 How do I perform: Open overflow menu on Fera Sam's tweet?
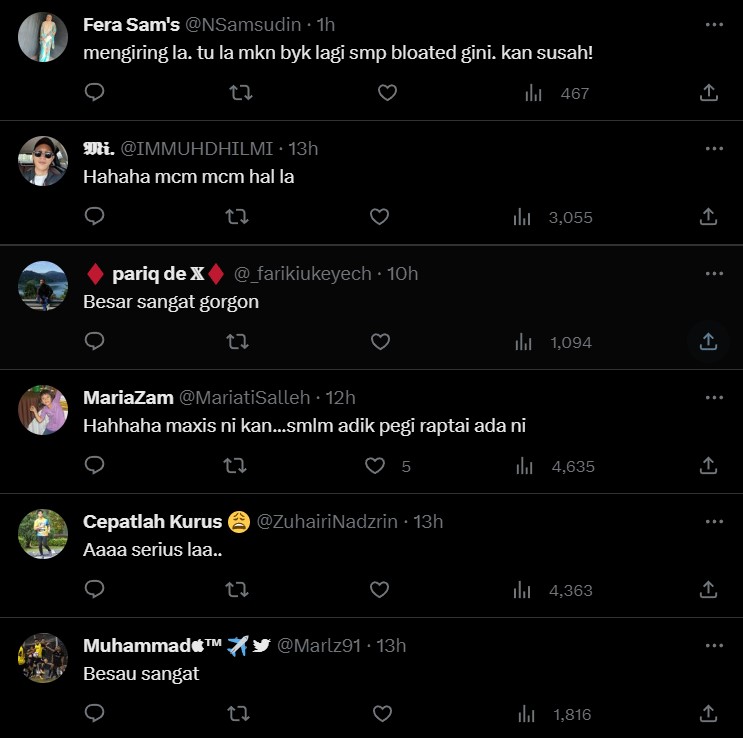click(x=713, y=24)
